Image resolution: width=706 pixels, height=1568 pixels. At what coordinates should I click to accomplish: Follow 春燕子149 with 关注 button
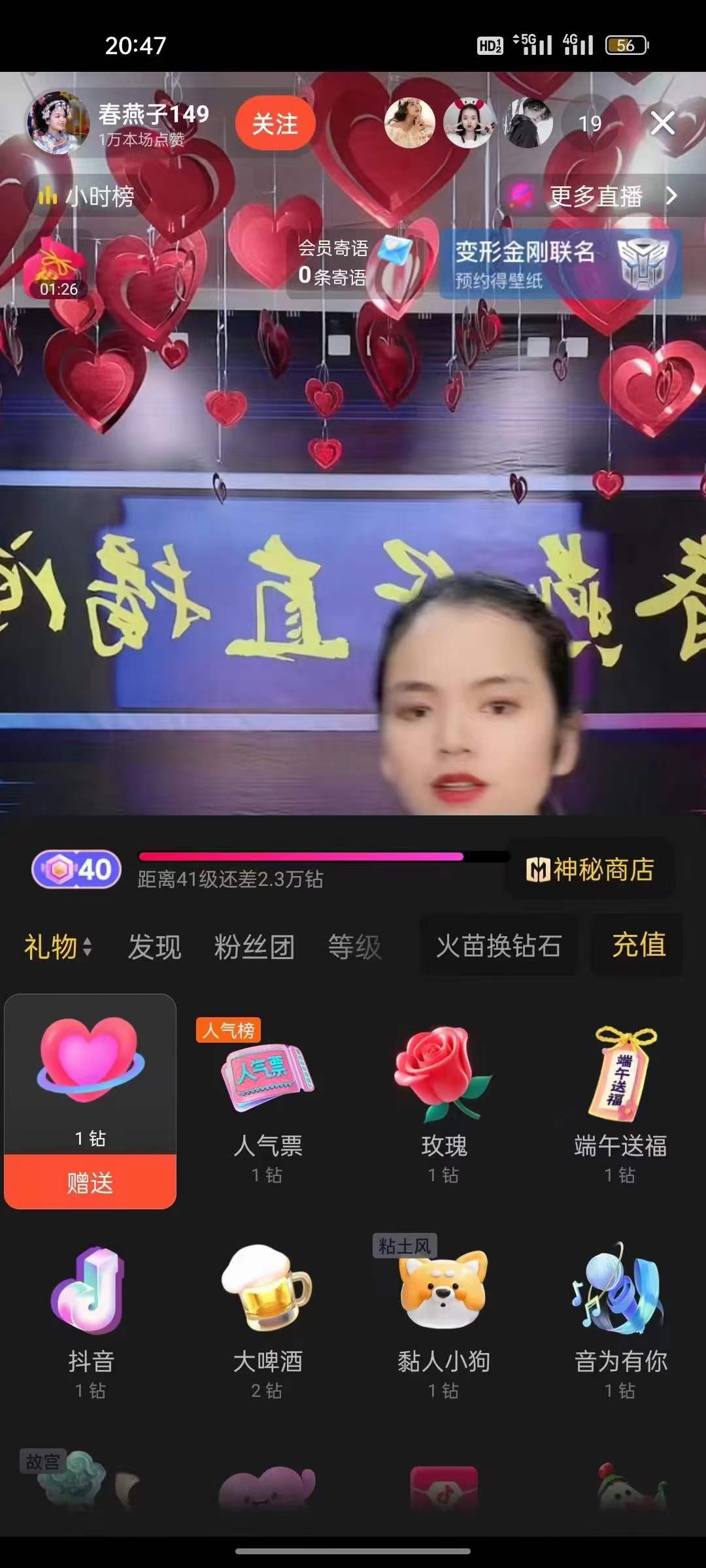pos(275,123)
